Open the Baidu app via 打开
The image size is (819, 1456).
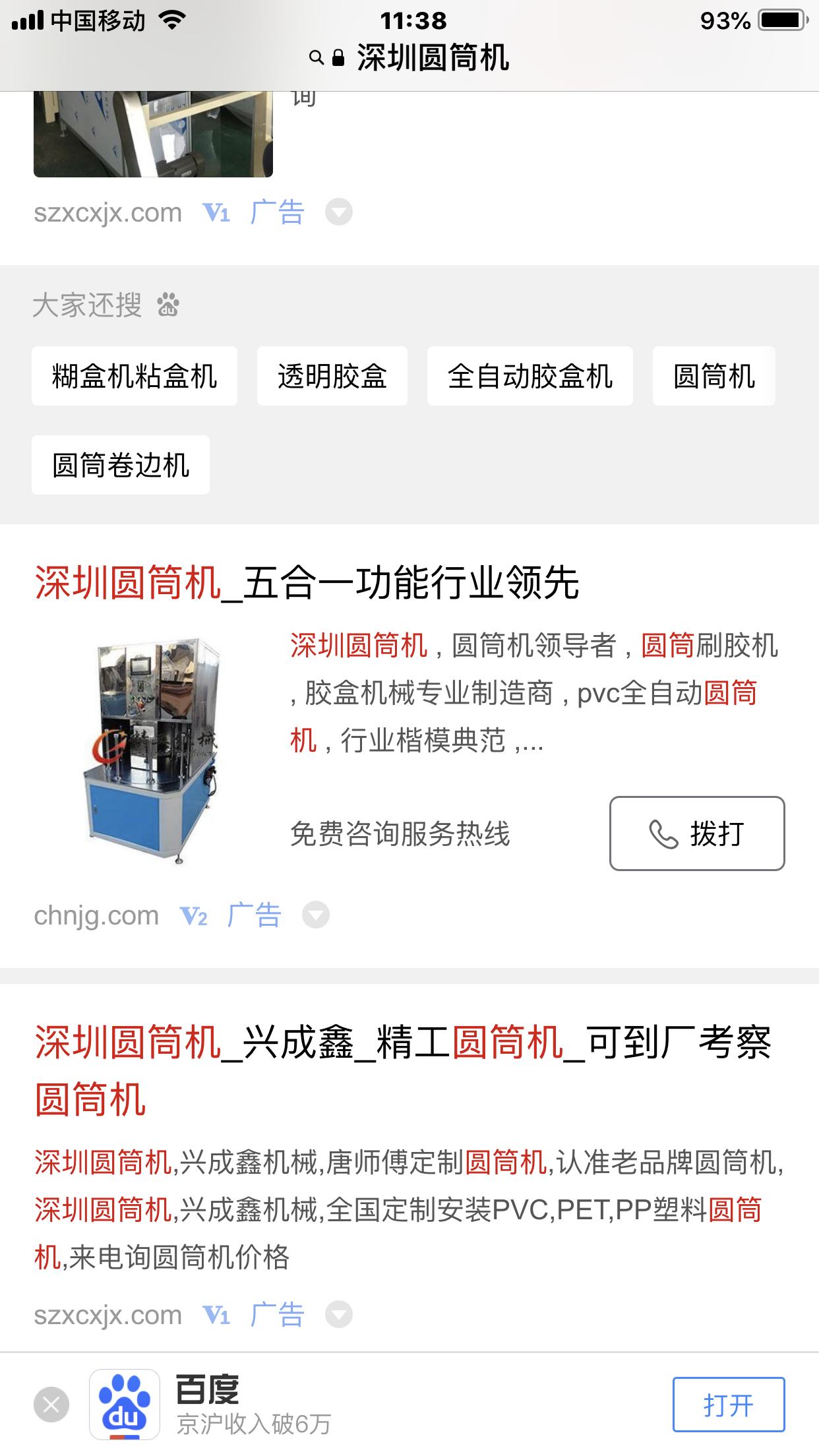728,1405
